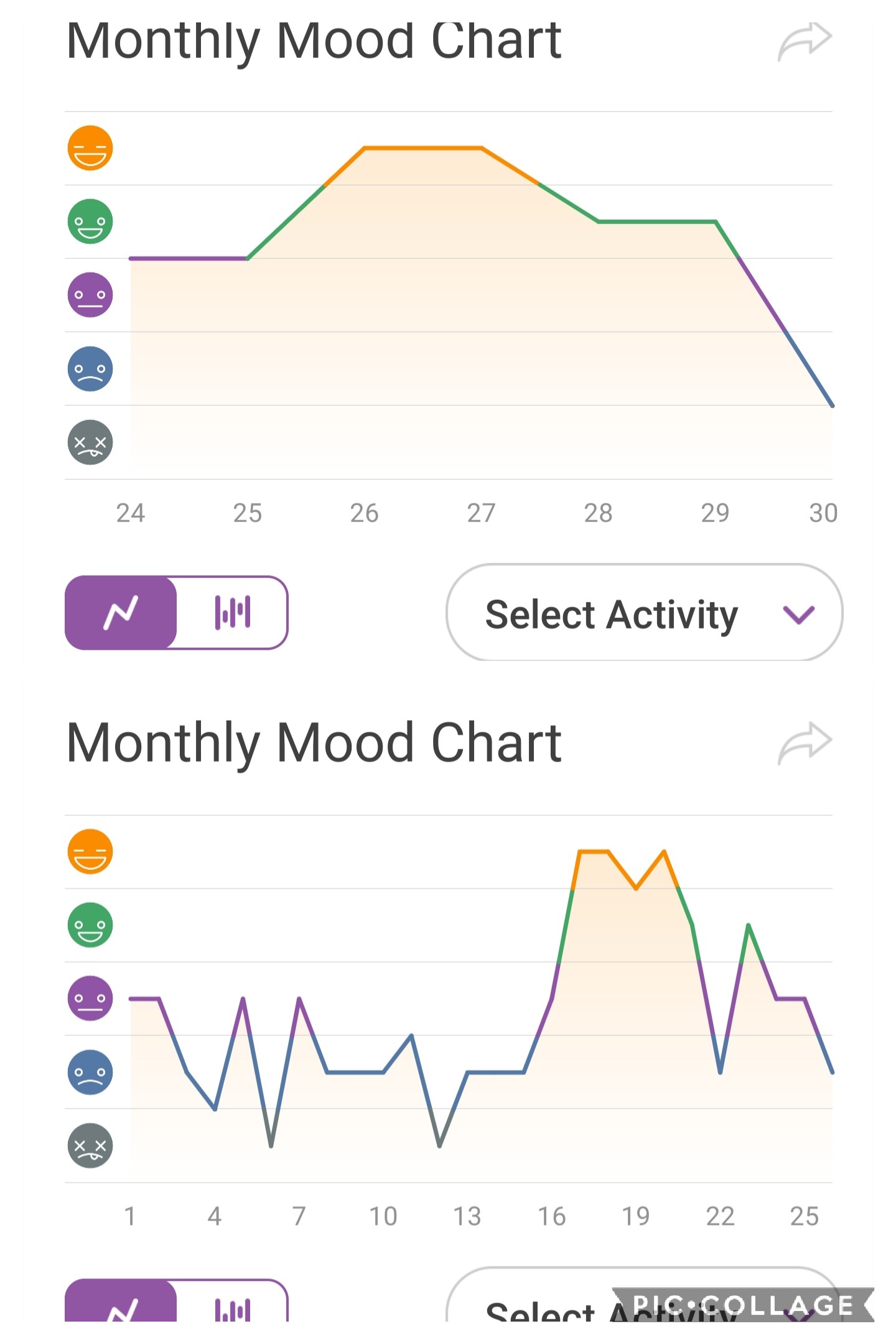Click the Monthly Mood Chart title

315,40
